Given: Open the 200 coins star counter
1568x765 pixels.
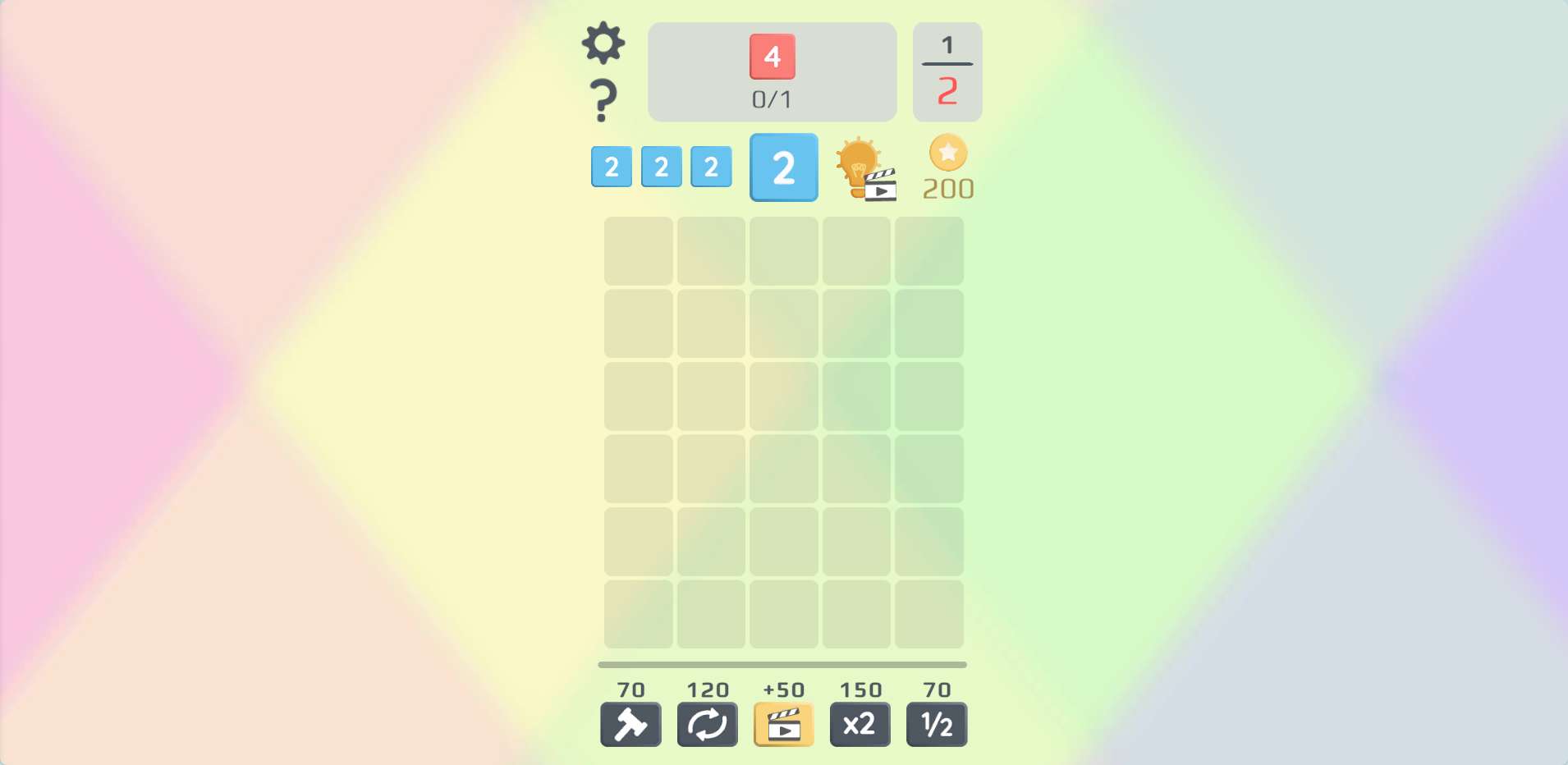Looking at the screenshot, I should pos(948,168).
